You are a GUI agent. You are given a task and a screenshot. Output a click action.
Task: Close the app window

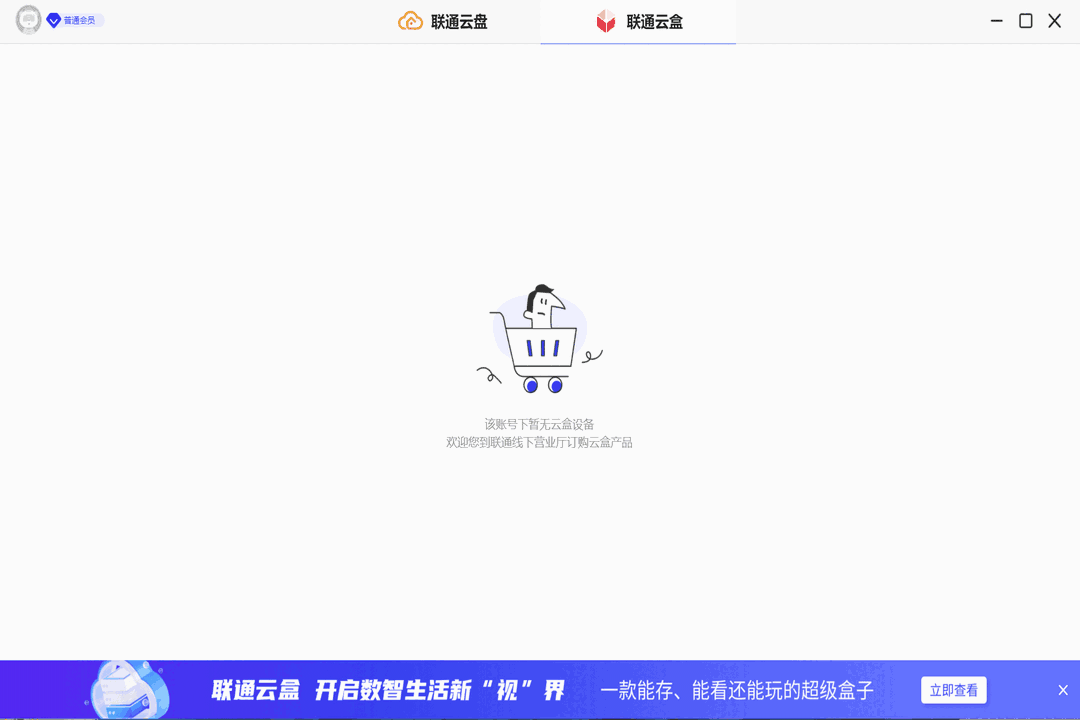point(1054,21)
